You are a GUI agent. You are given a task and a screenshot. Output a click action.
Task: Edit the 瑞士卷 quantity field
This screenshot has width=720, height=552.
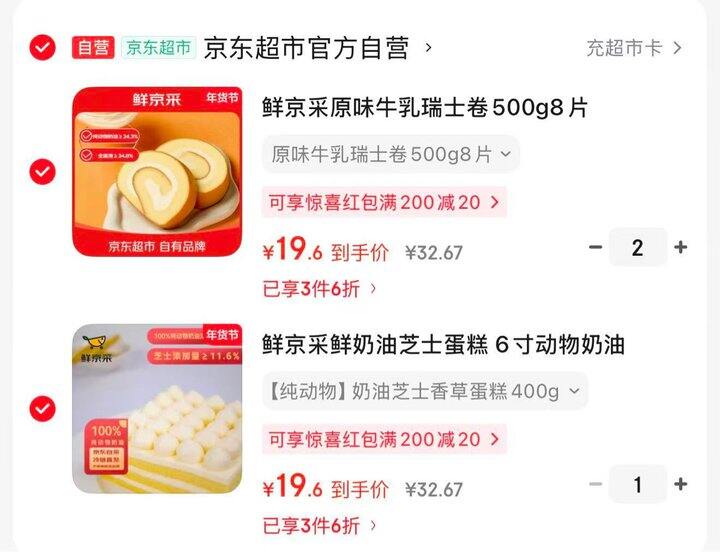pos(638,248)
